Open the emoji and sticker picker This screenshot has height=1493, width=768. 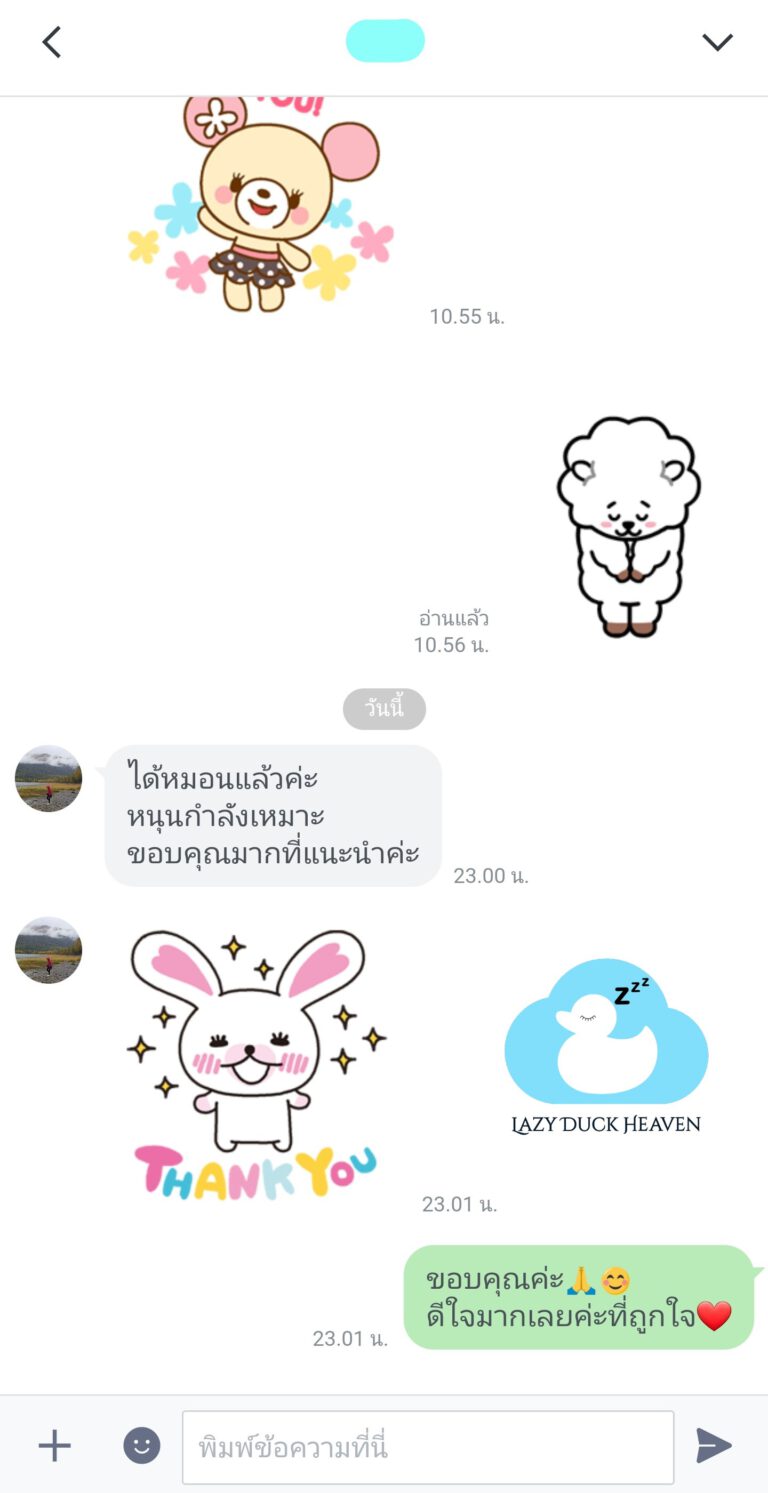141,1446
